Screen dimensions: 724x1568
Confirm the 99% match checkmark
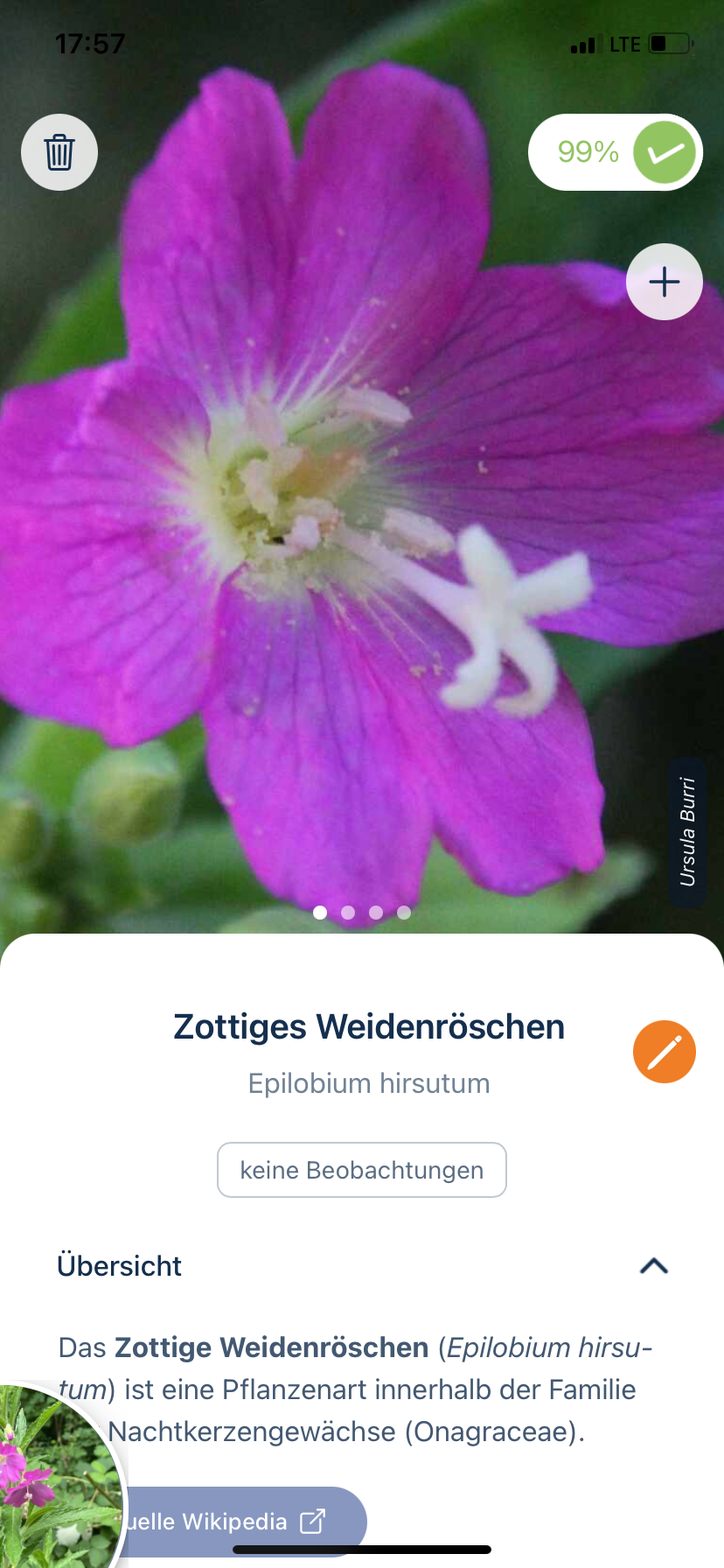click(664, 152)
